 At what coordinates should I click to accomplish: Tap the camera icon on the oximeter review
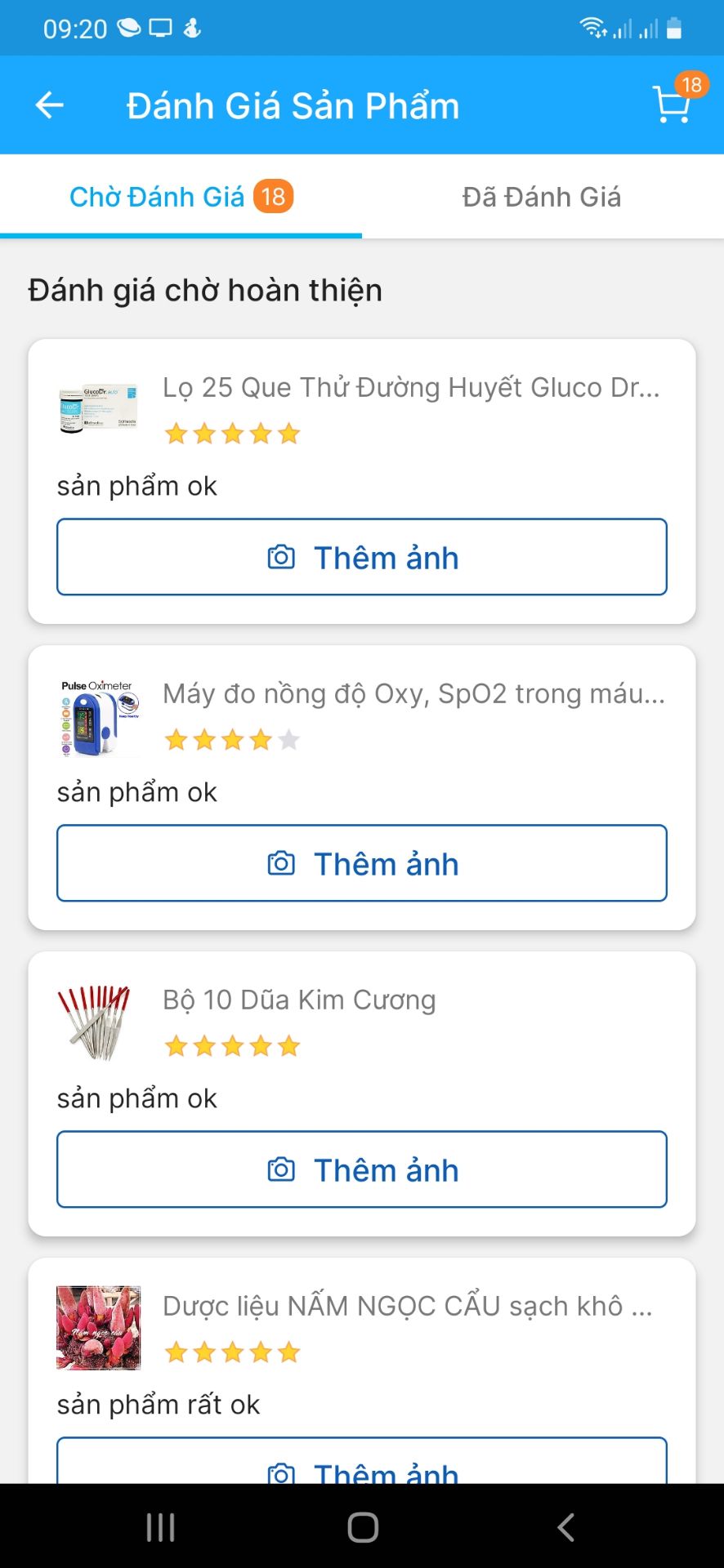pos(281,862)
